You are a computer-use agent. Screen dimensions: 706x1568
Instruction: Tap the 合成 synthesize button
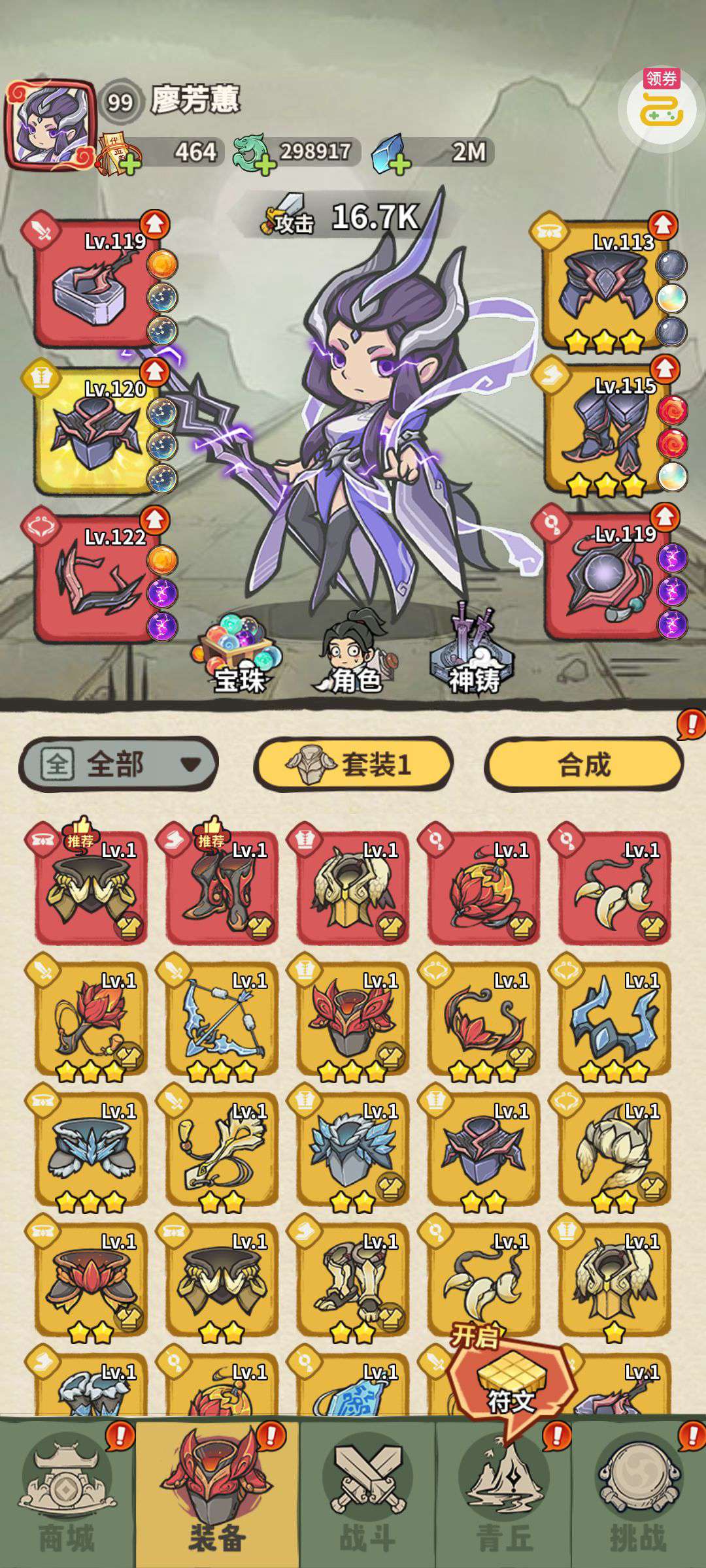click(584, 764)
